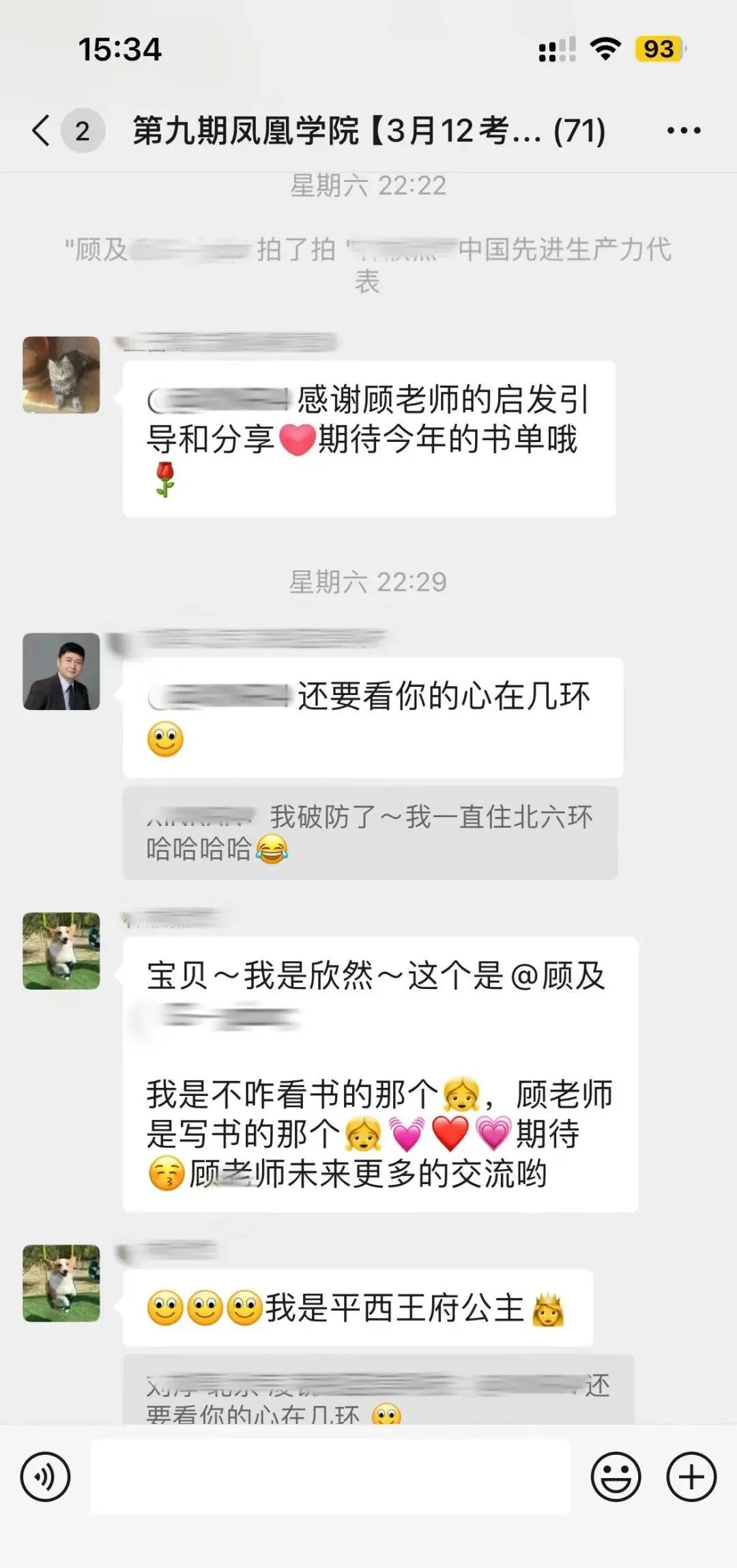Open the group chat overflow menu
The width and height of the screenshot is (737, 1568).
(x=684, y=130)
